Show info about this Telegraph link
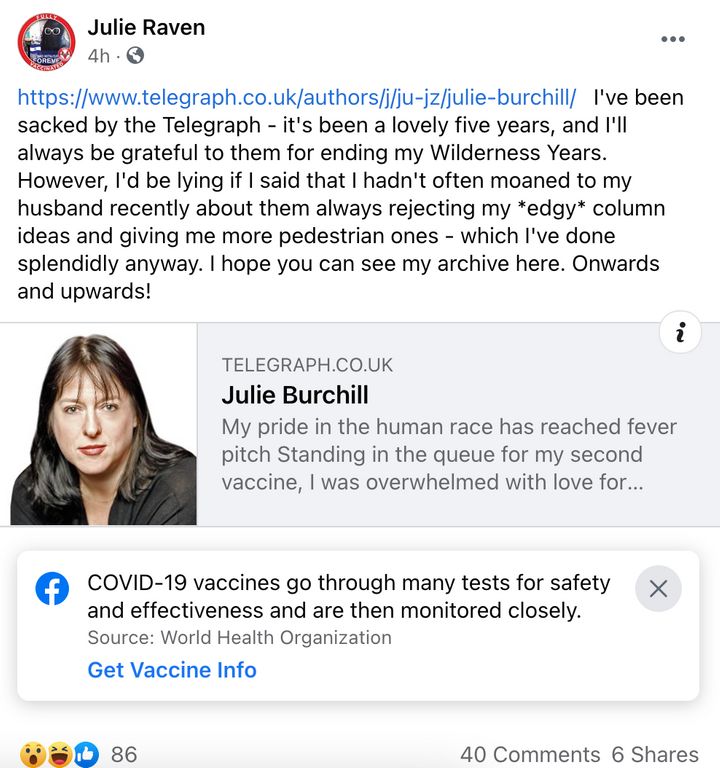Screen dimensions: 720x768 coord(681,334)
